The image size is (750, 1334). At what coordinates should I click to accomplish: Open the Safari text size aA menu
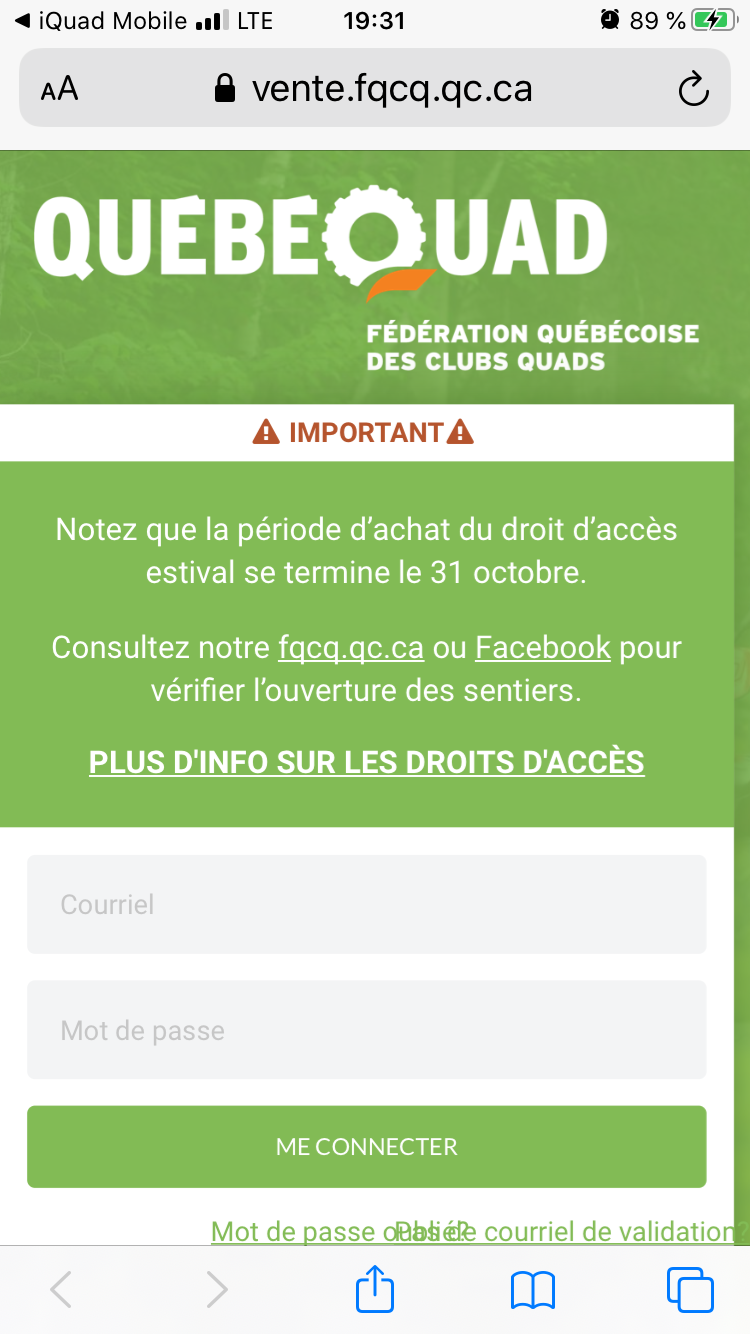(60, 89)
